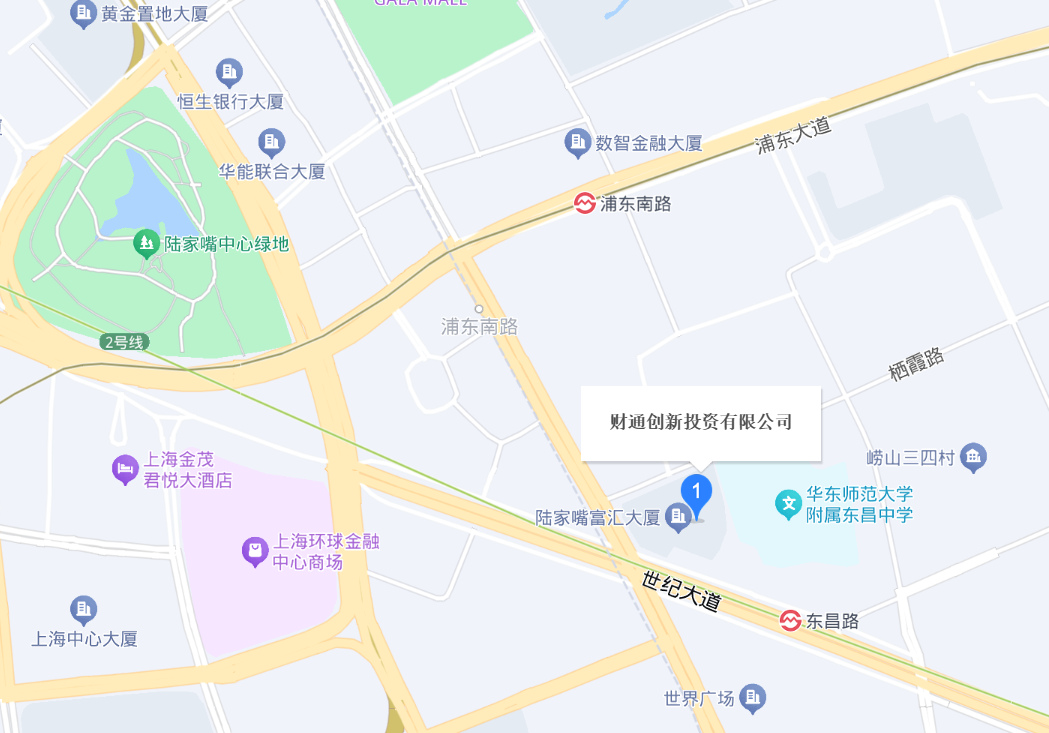The height and width of the screenshot is (733, 1049).
Task: Select the 上海中心大厦 building marker
Action: pos(83,609)
